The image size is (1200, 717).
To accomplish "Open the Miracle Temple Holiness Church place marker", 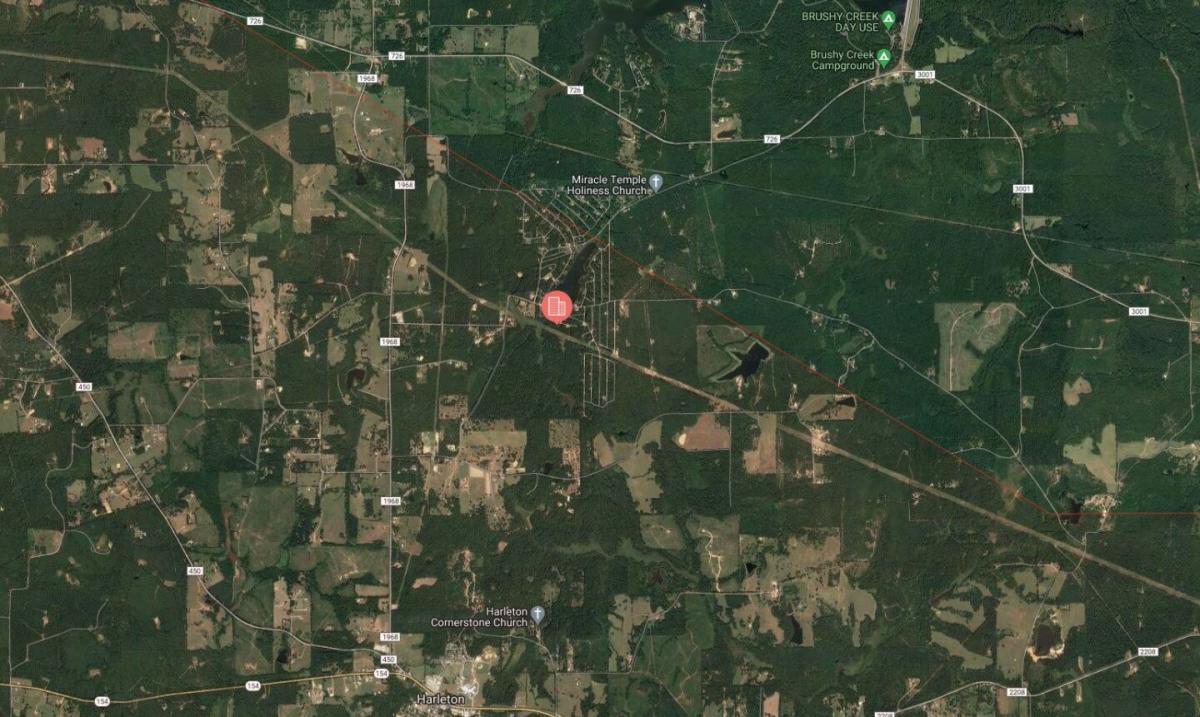I will [x=656, y=182].
